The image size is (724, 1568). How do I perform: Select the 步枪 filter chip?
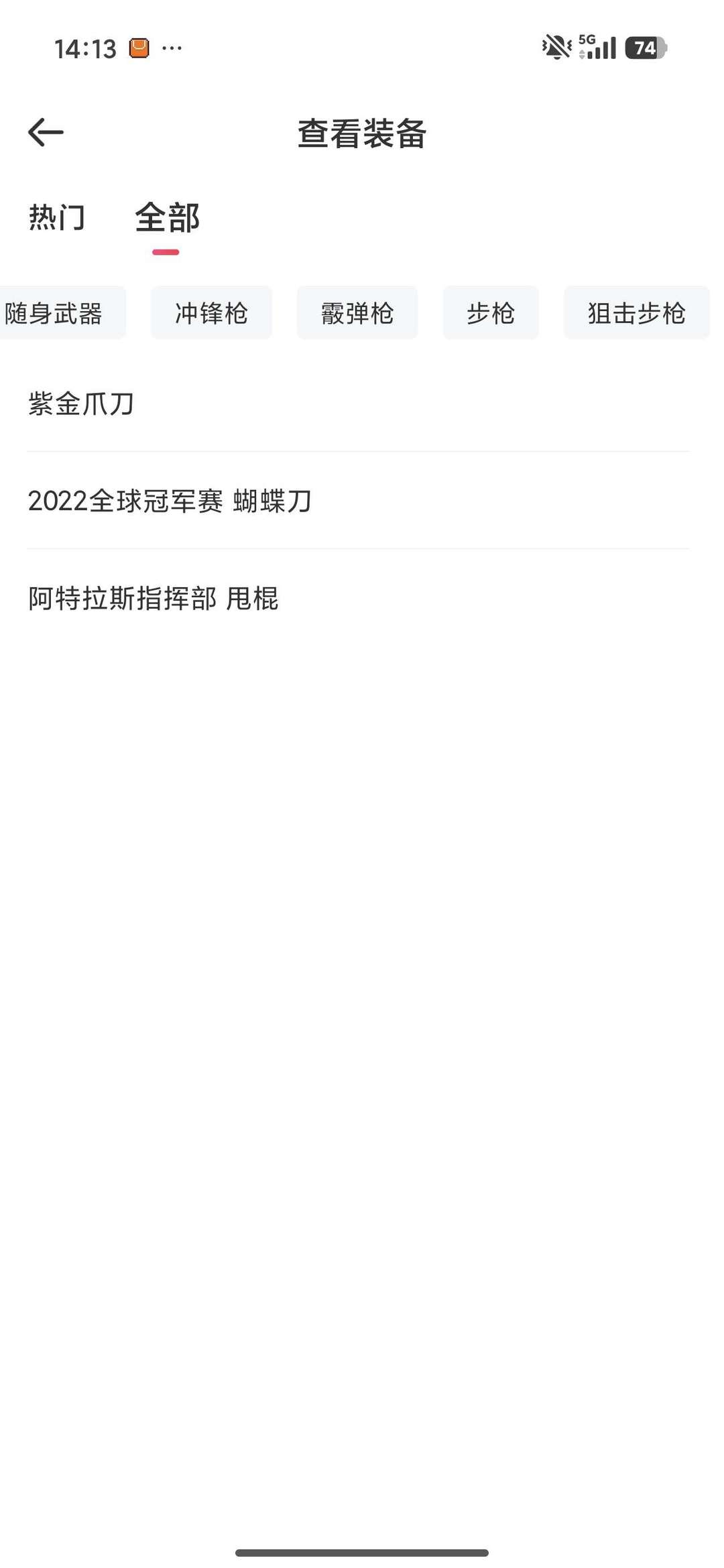[x=490, y=312]
